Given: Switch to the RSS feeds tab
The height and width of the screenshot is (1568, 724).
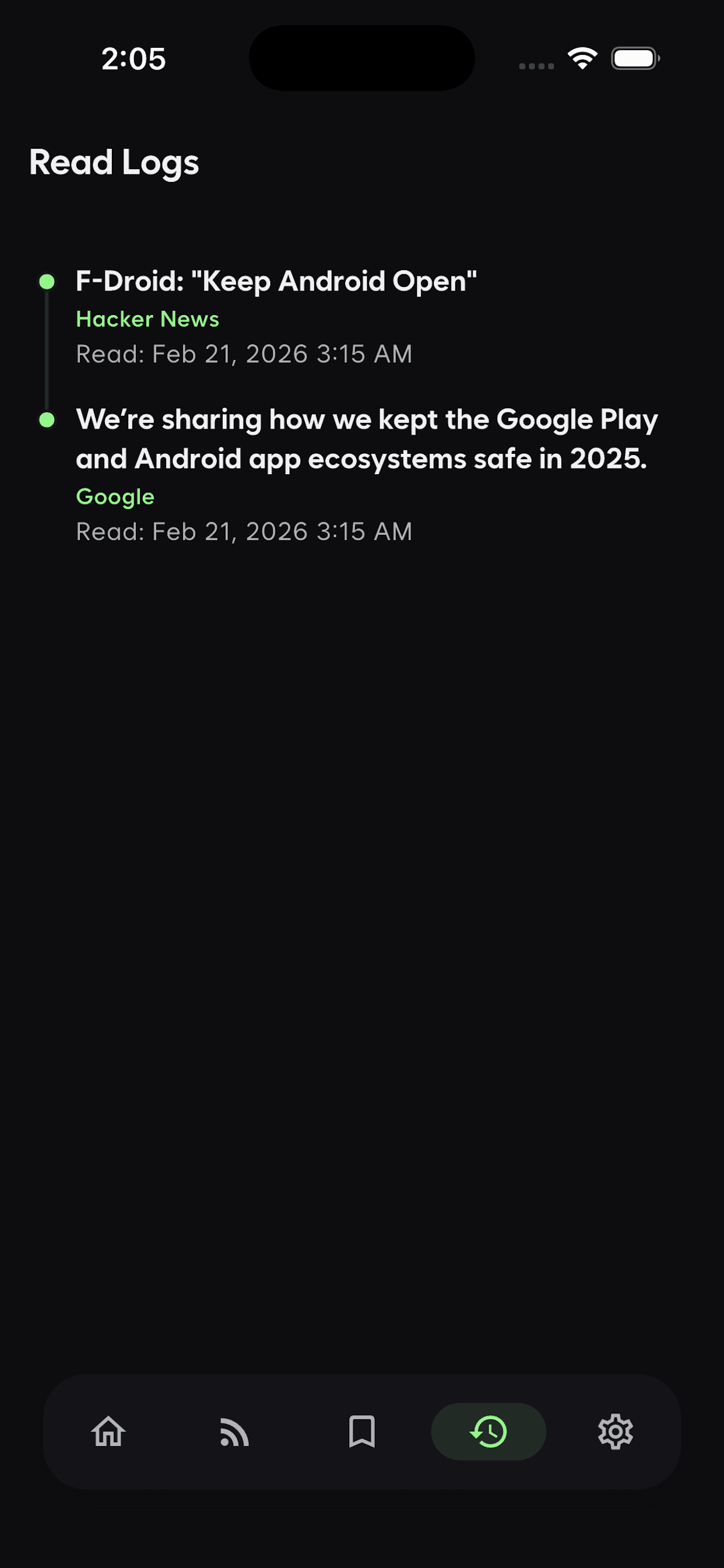Looking at the screenshot, I should [x=235, y=1431].
